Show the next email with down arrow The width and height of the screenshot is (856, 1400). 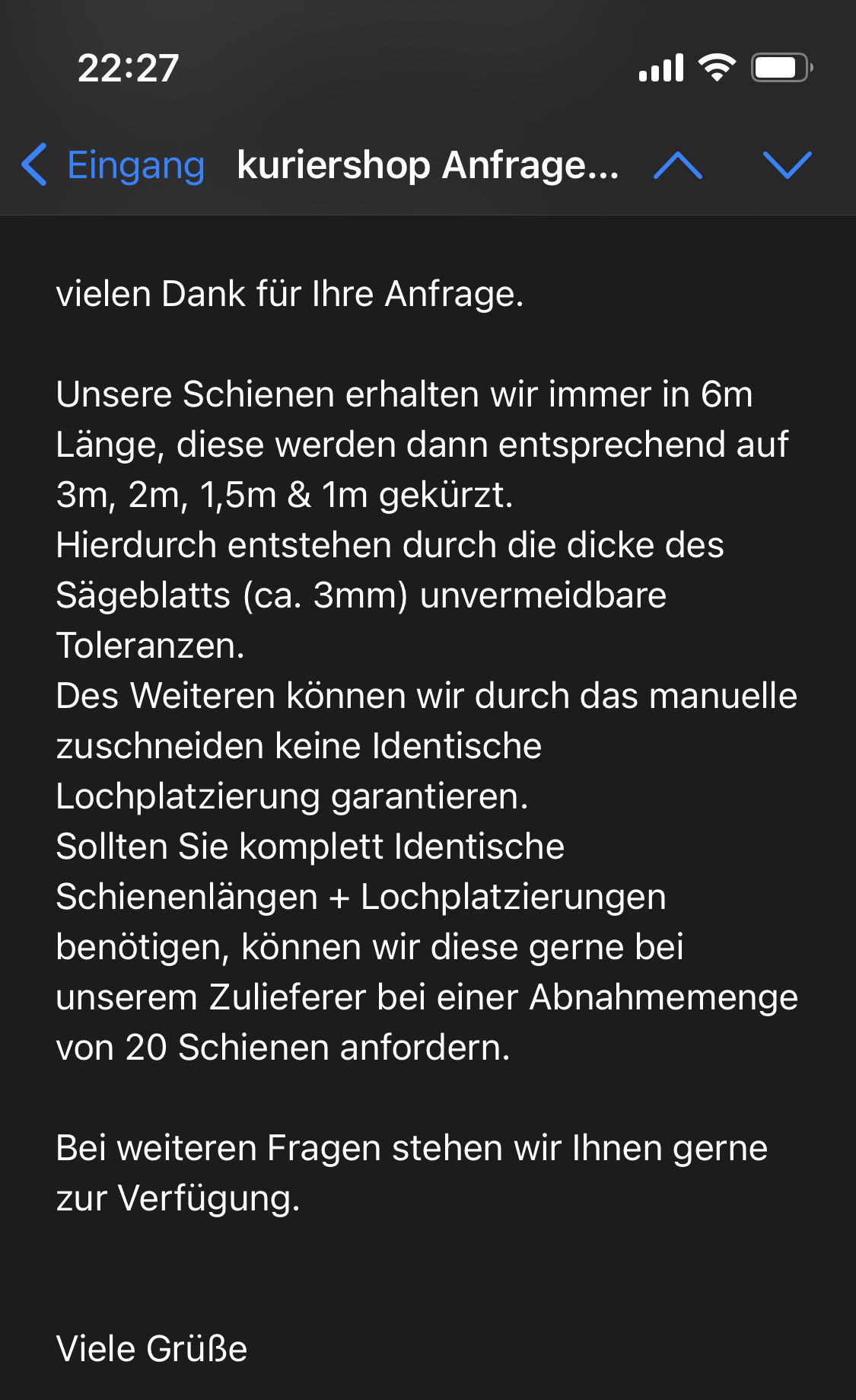tap(787, 165)
